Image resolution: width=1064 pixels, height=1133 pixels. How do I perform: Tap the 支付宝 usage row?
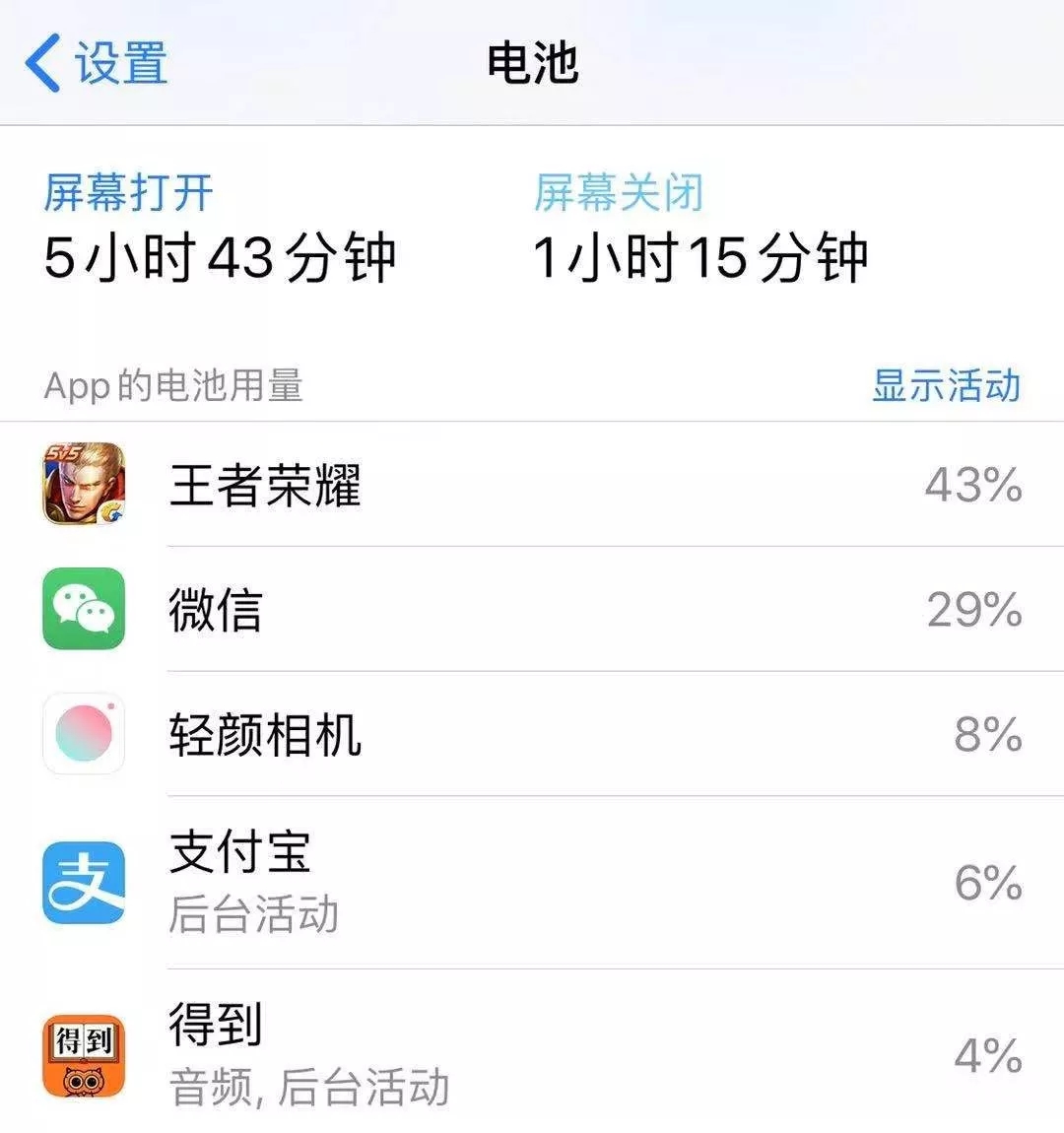pyautogui.click(x=532, y=881)
